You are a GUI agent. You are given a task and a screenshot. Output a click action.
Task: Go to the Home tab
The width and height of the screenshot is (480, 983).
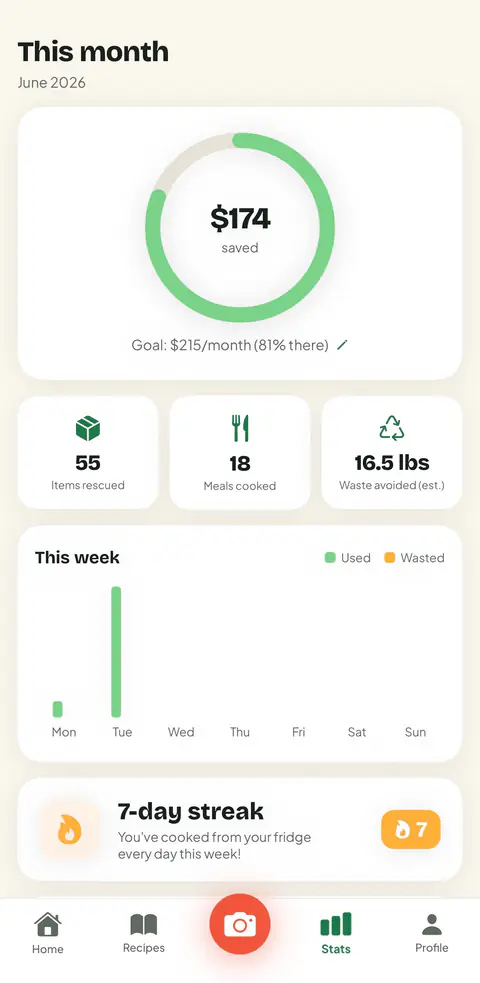(x=48, y=933)
